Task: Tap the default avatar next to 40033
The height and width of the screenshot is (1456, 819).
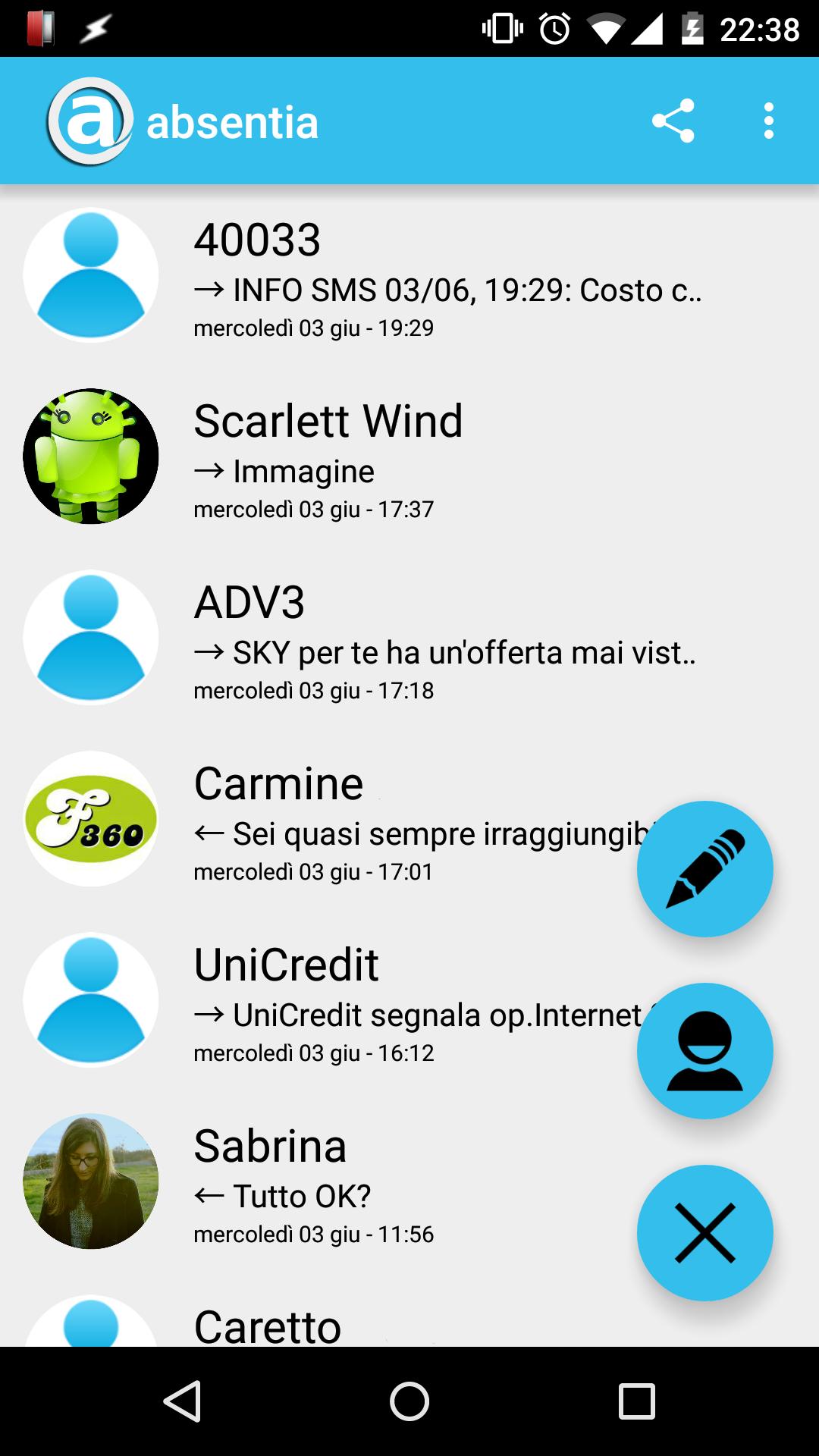Action: 89,277
